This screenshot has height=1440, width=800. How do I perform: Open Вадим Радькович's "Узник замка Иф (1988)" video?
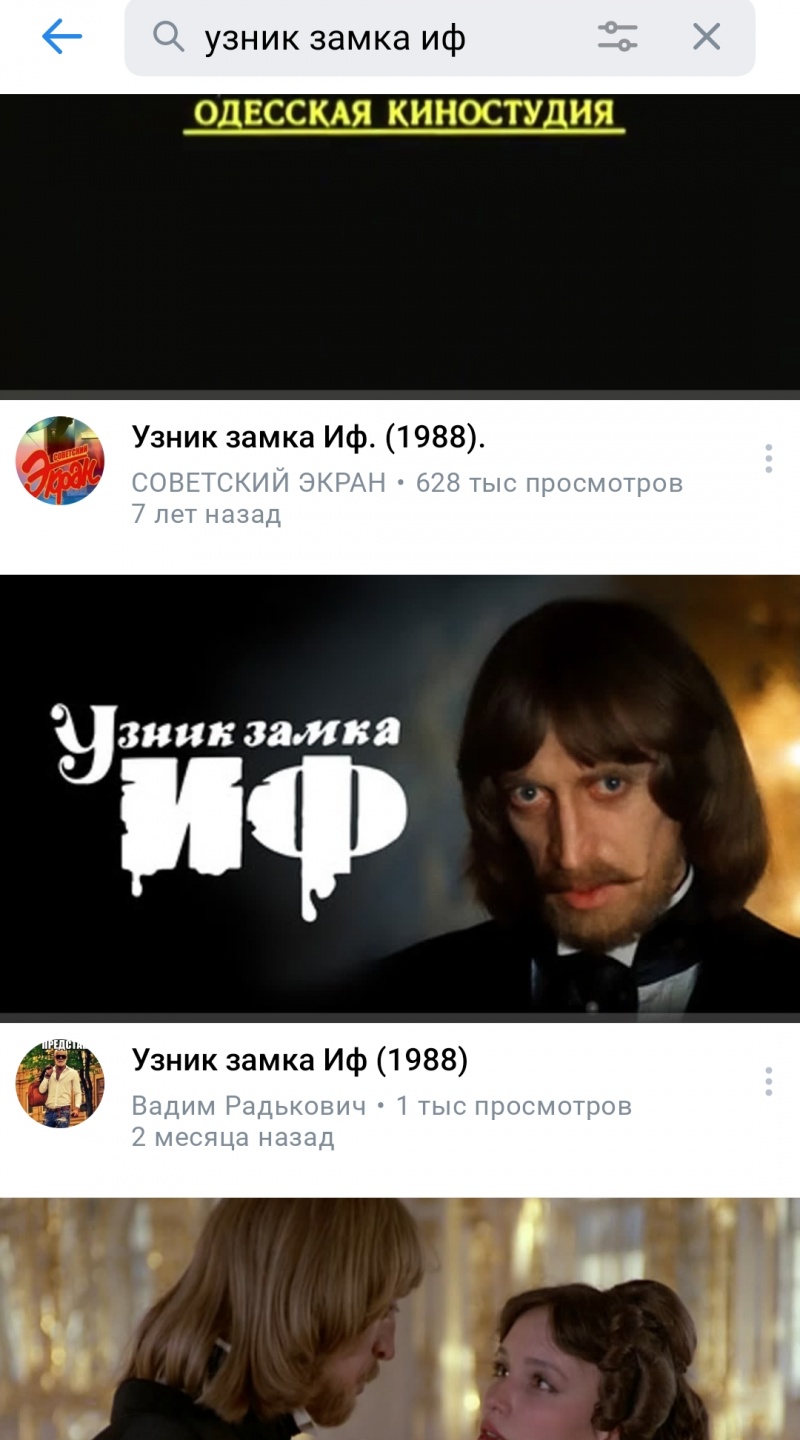(300, 1060)
